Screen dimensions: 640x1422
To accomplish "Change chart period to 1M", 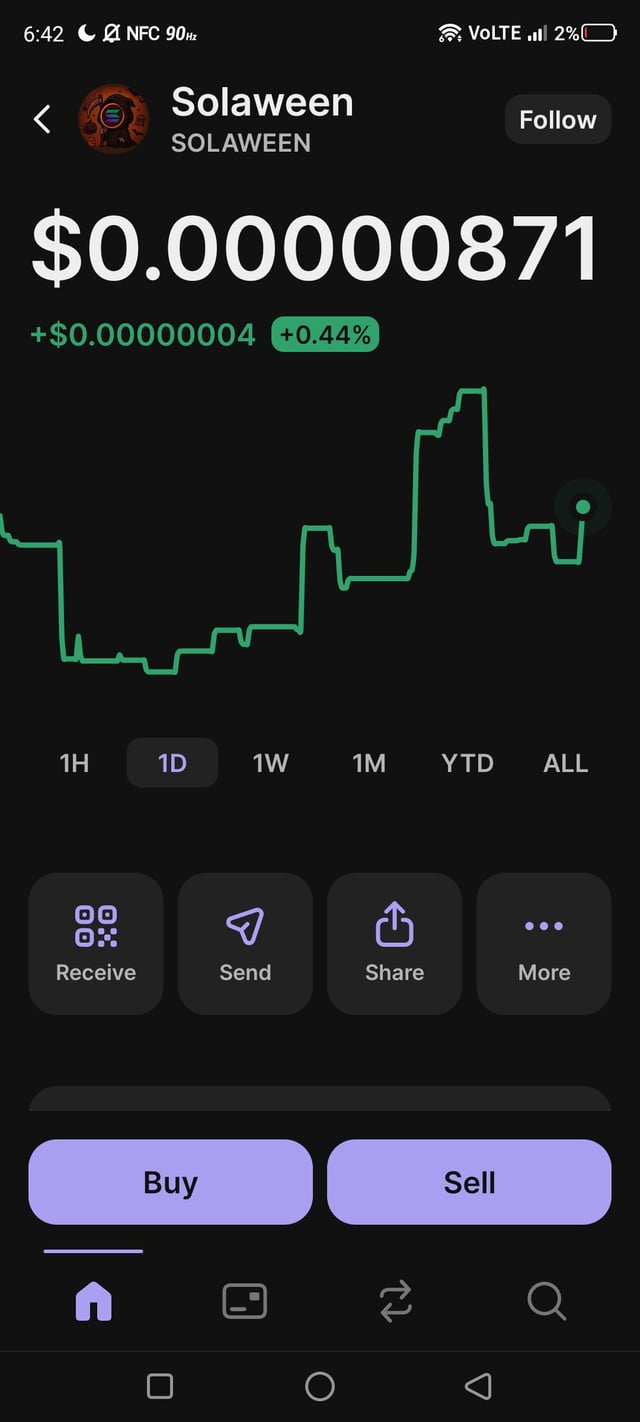I will [369, 763].
